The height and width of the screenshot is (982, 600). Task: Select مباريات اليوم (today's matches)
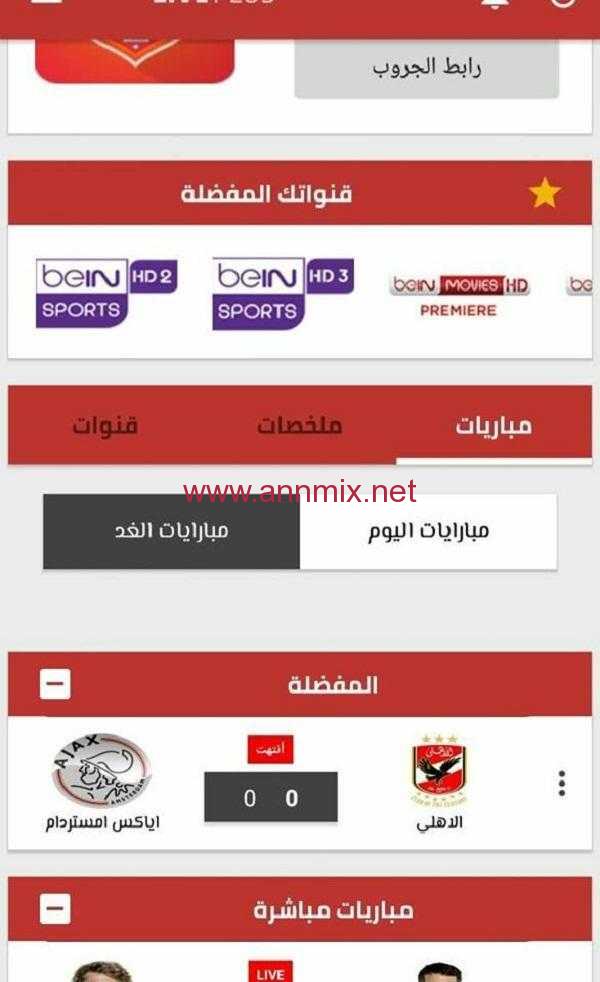click(428, 532)
